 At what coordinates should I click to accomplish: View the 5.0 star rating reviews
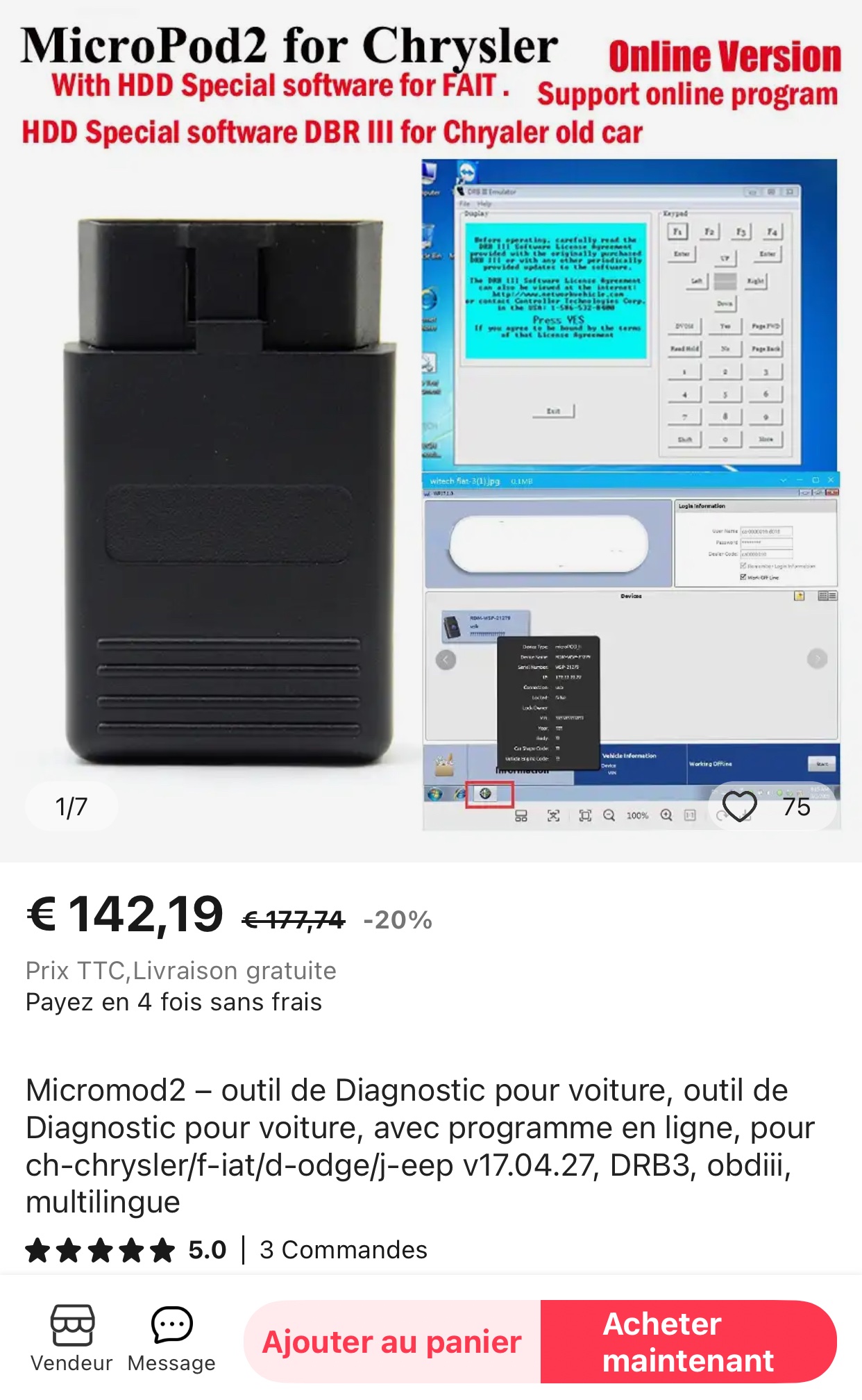126,1250
